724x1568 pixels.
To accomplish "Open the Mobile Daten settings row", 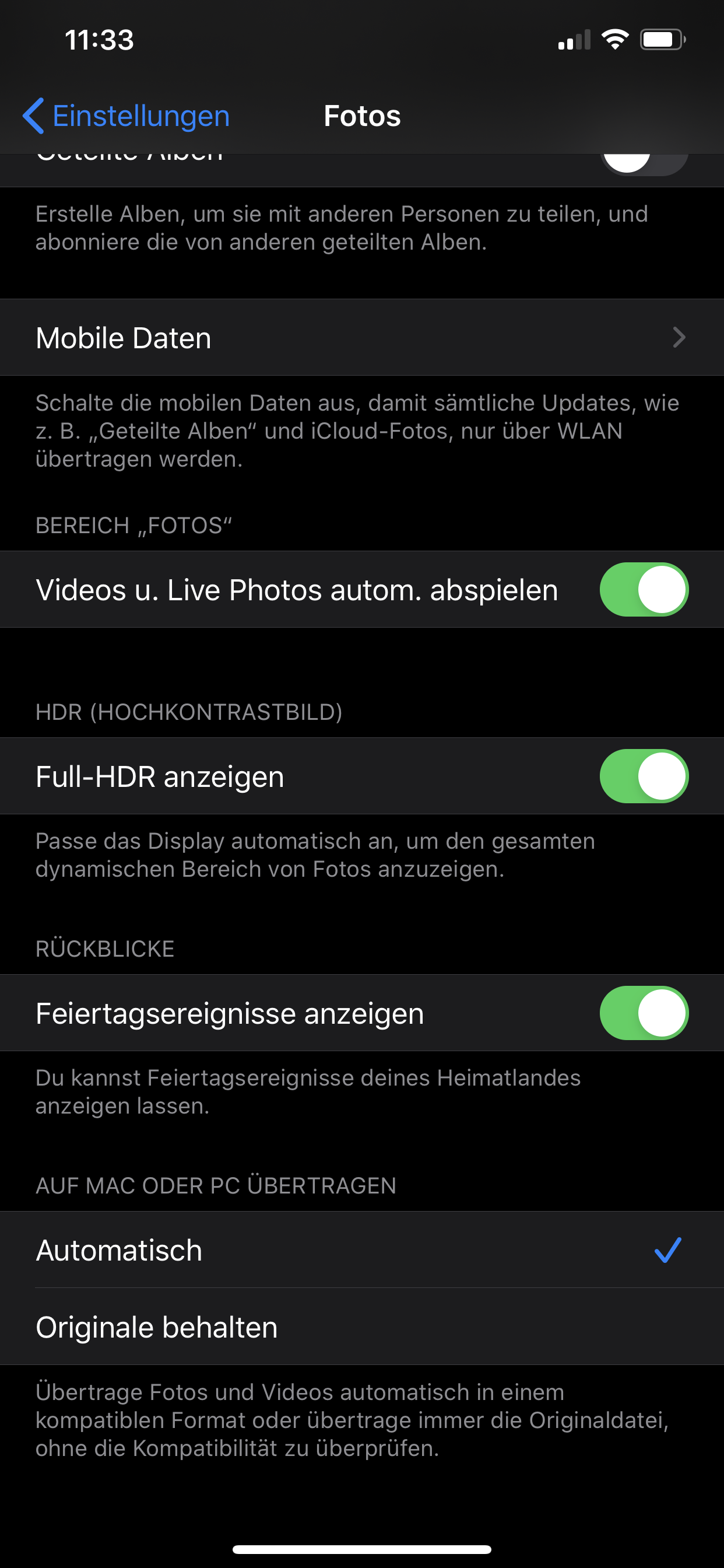I will 361,337.
